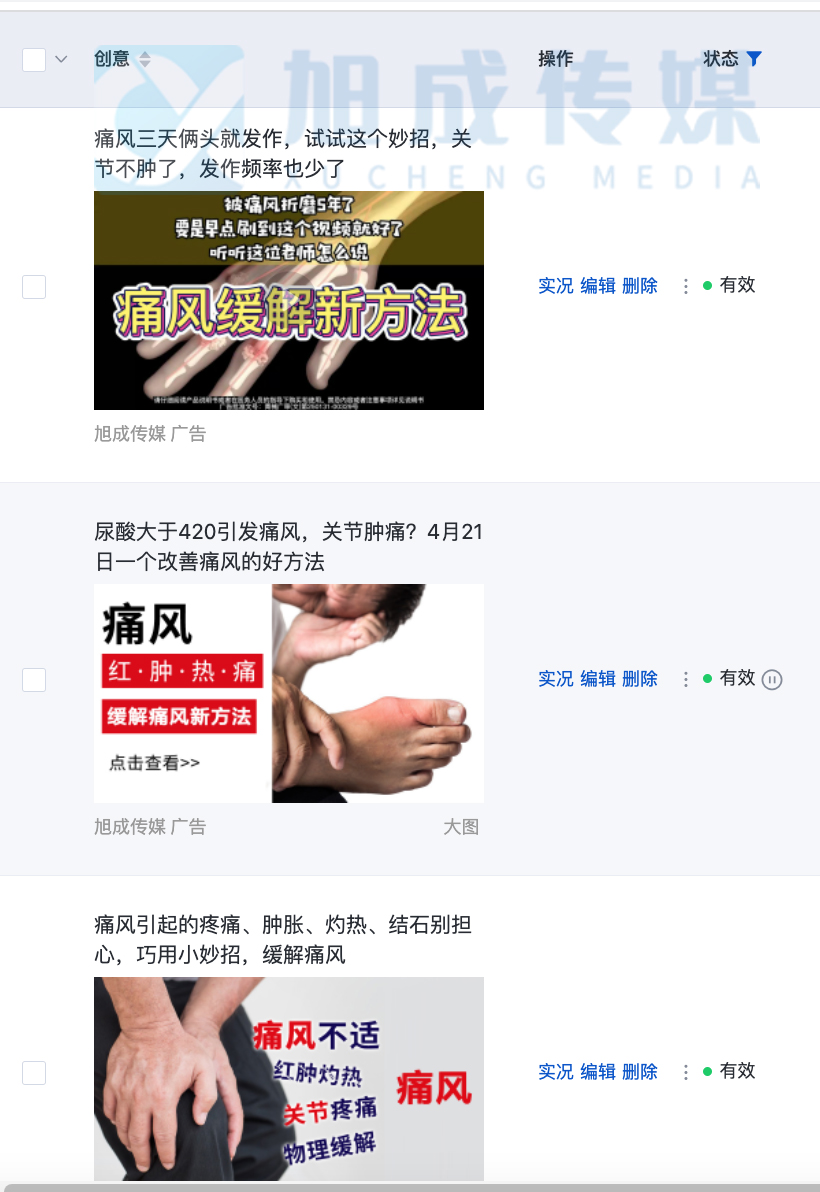Screen dimensions: 820x1192
Task: Filter rows using the 状态 funnel icon
Action: coord(754,59)
